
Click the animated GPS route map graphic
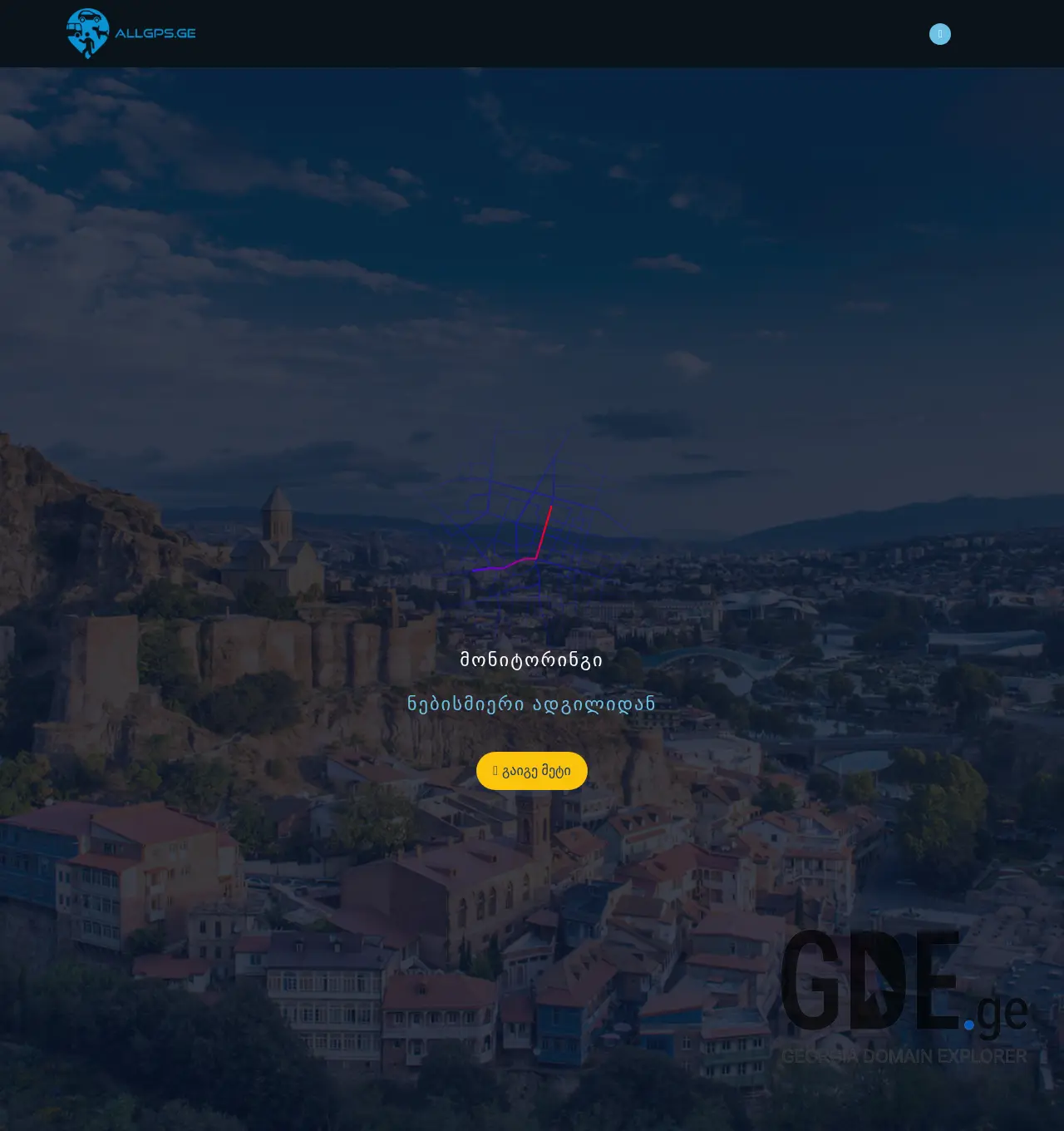click(x=536, y=516)
